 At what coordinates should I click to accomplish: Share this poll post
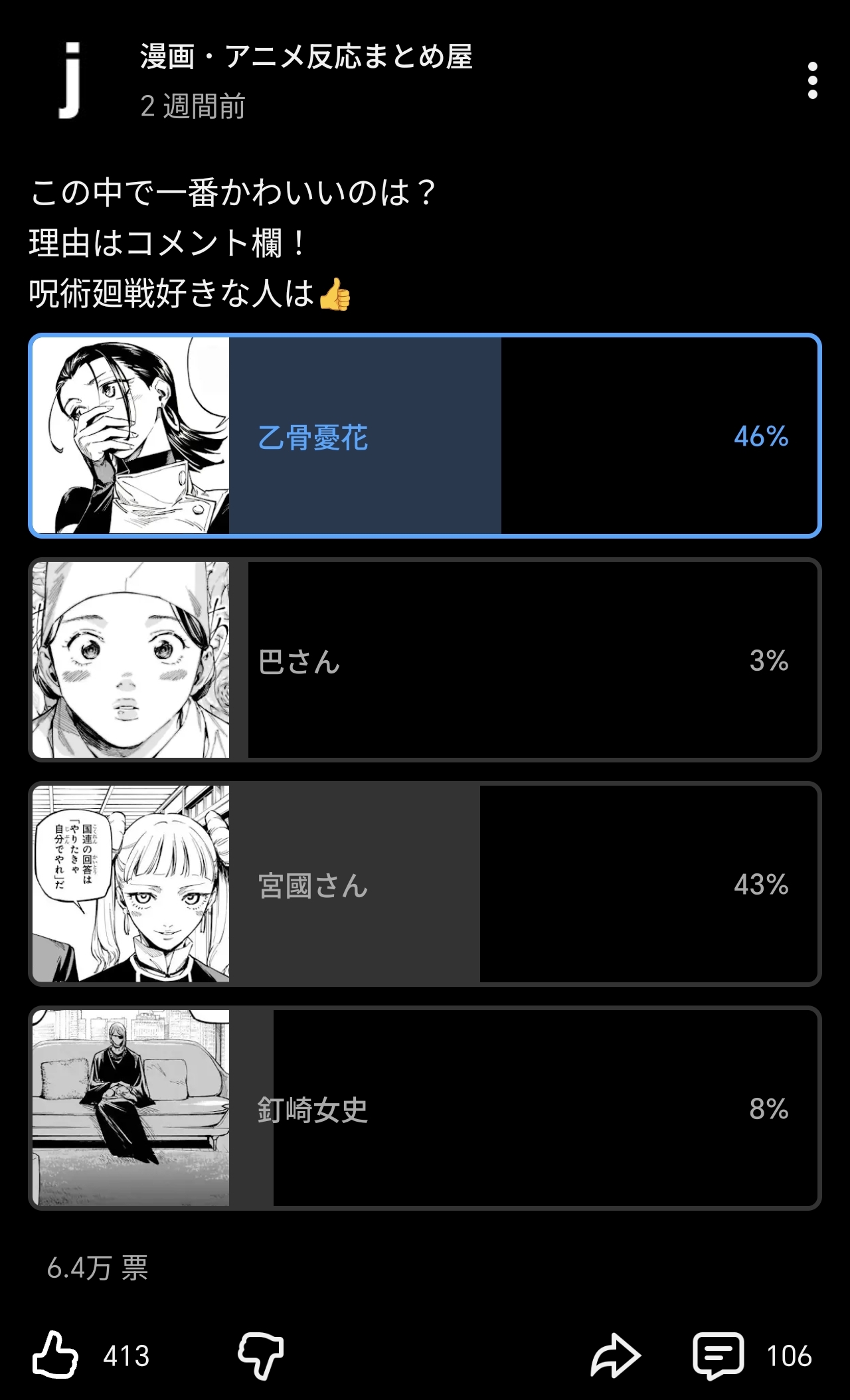tap(616, 1355)
